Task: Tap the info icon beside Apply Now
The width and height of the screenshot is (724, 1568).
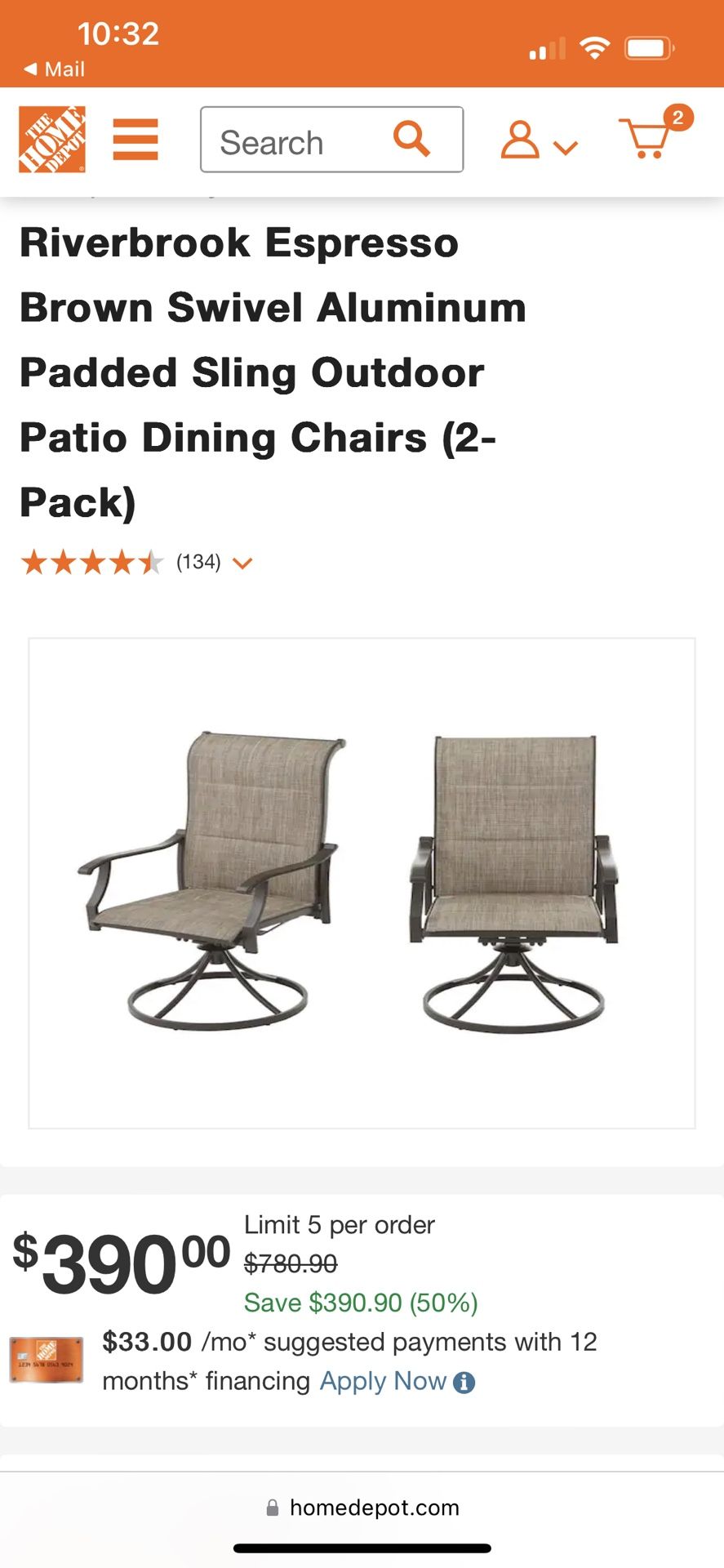Action: pyautogui.click(x=464, y=1381)
